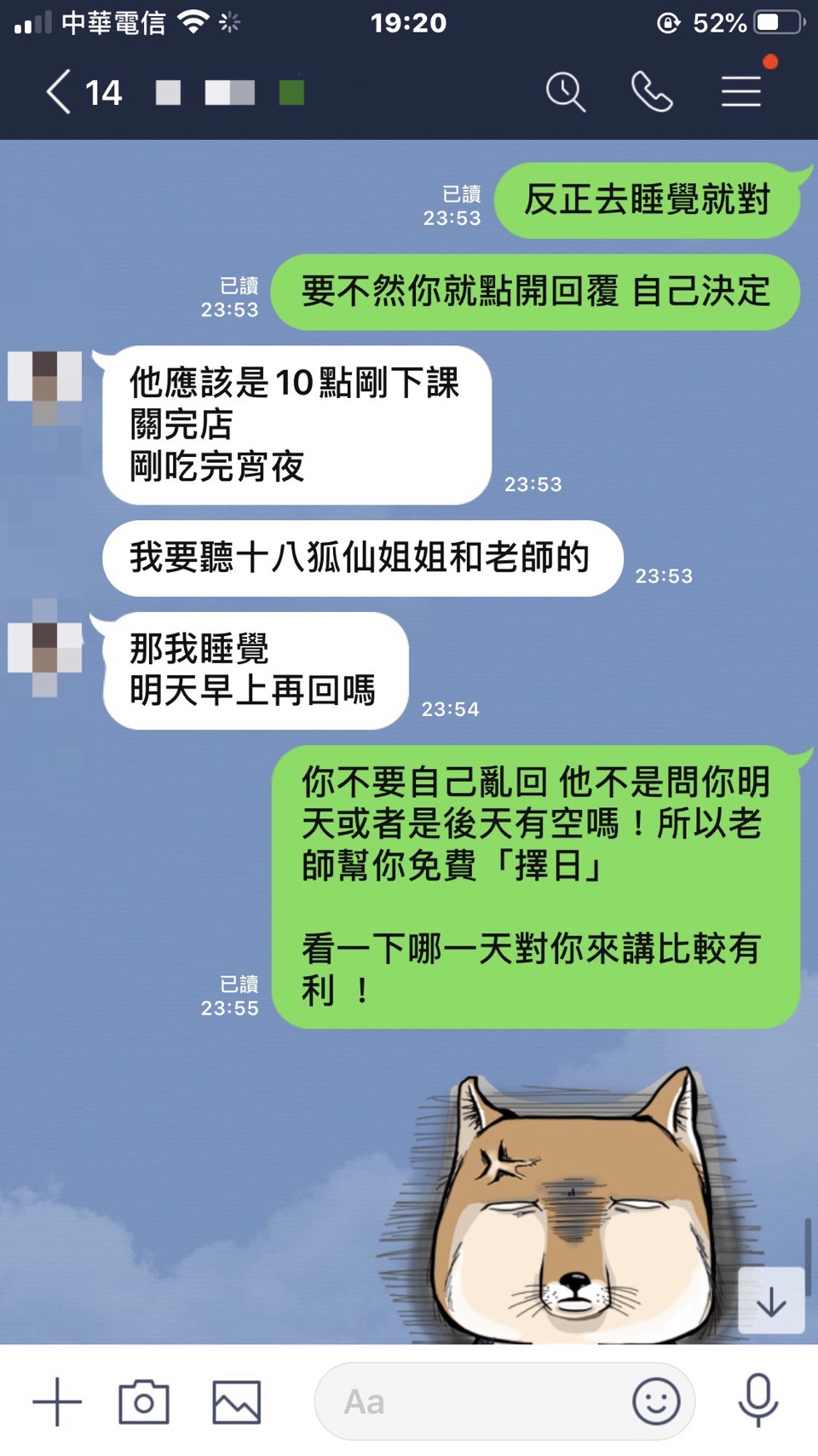Record a voice message with the microphone

click(758, 1401)
